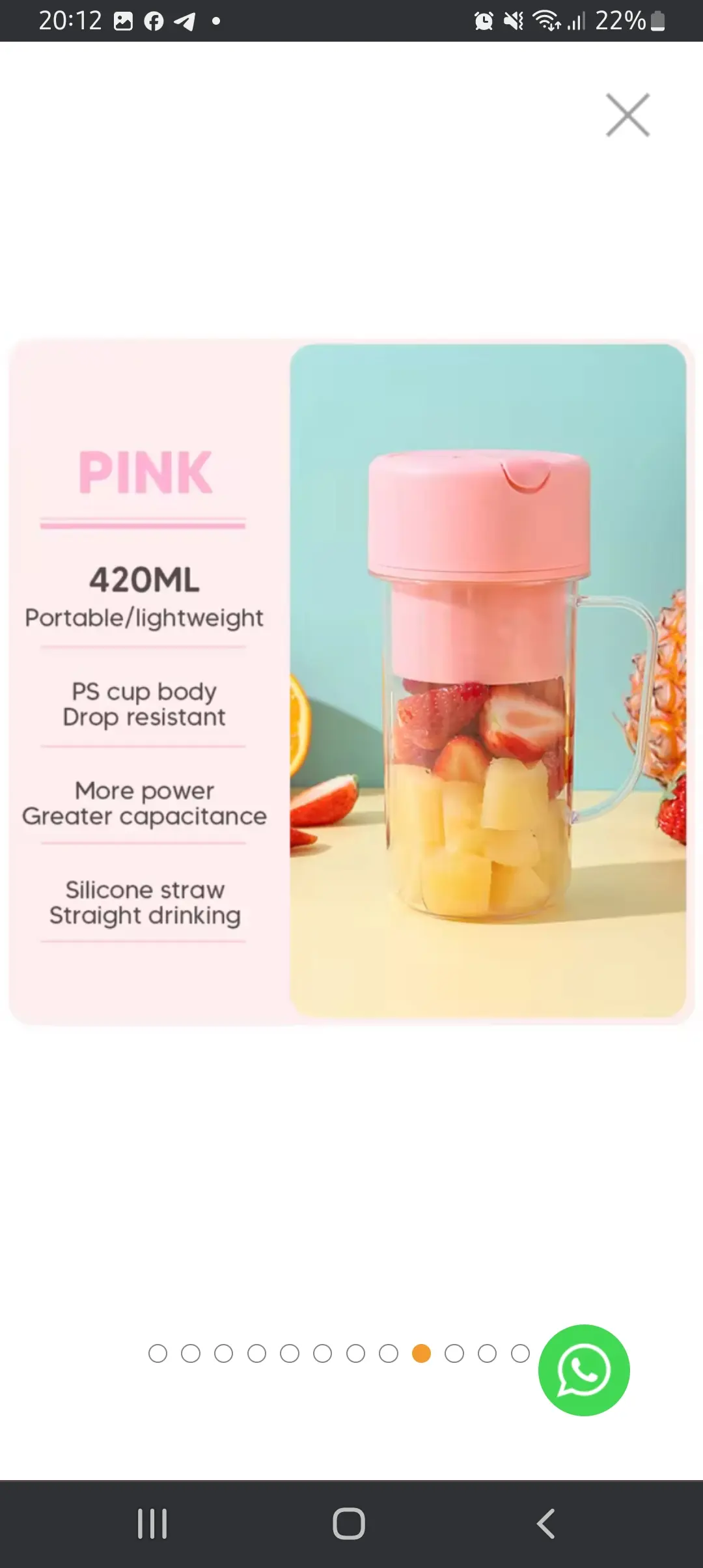Close the product image viewer
Image resolution: width=703 pixels, height=1568 pixels.
[627, 115]
